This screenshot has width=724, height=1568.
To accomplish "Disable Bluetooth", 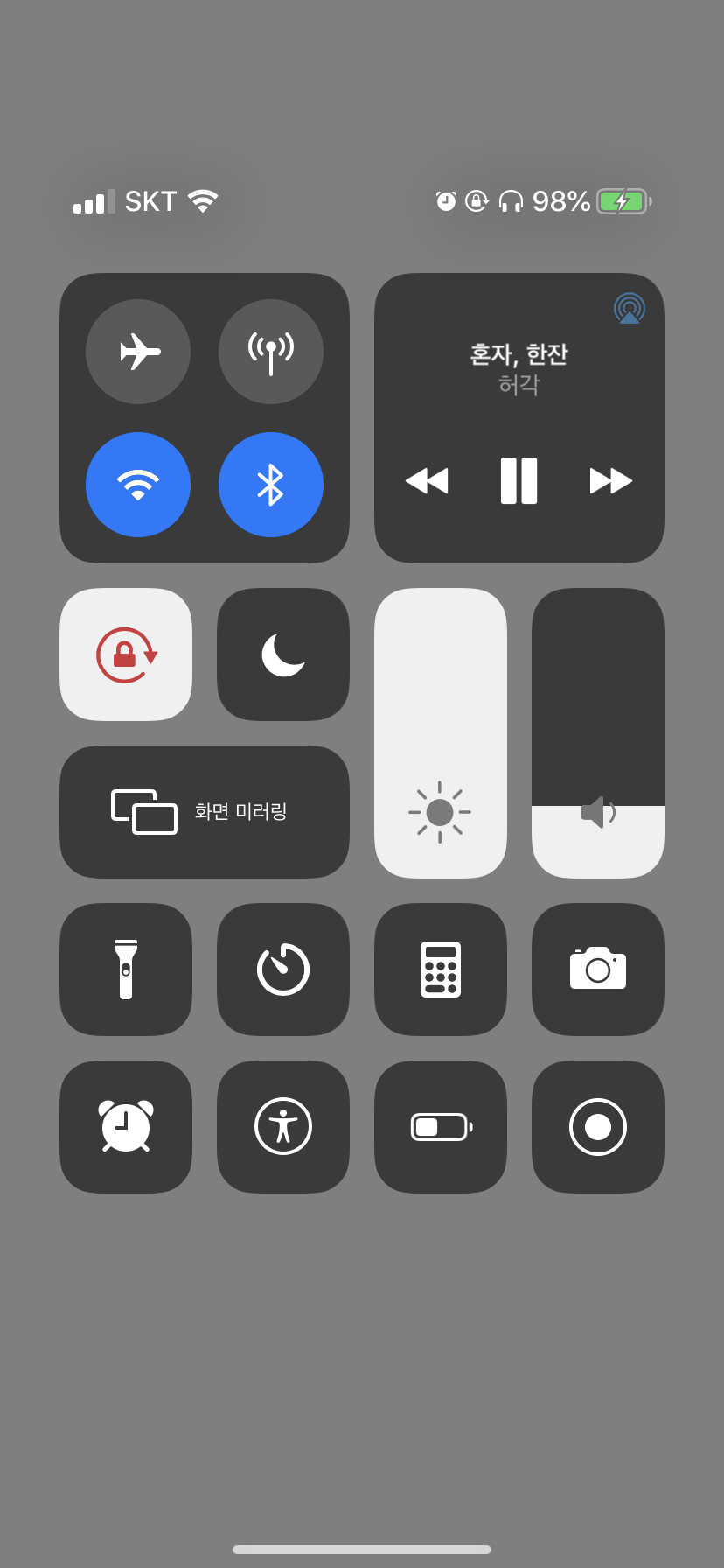I will 271,485.
